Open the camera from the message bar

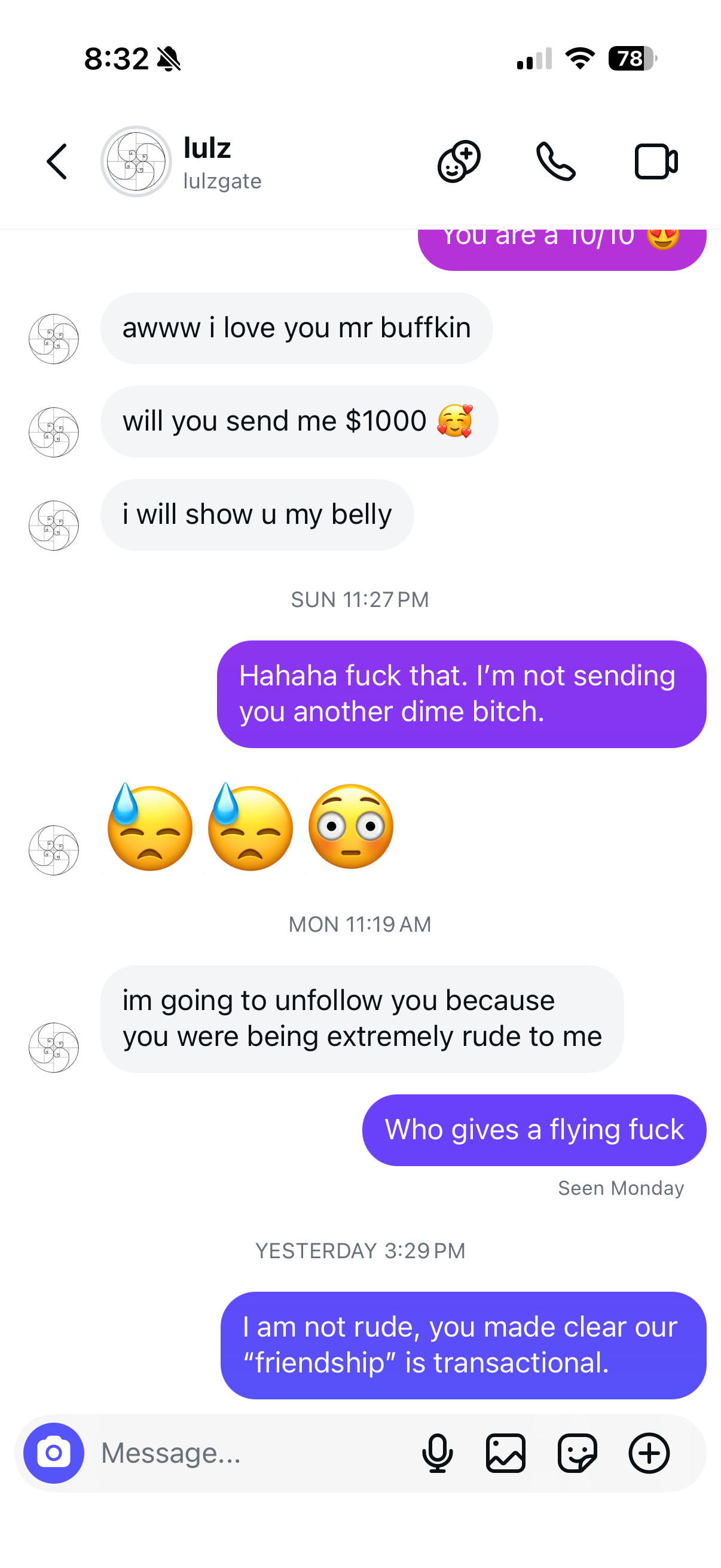[54, 1453]
